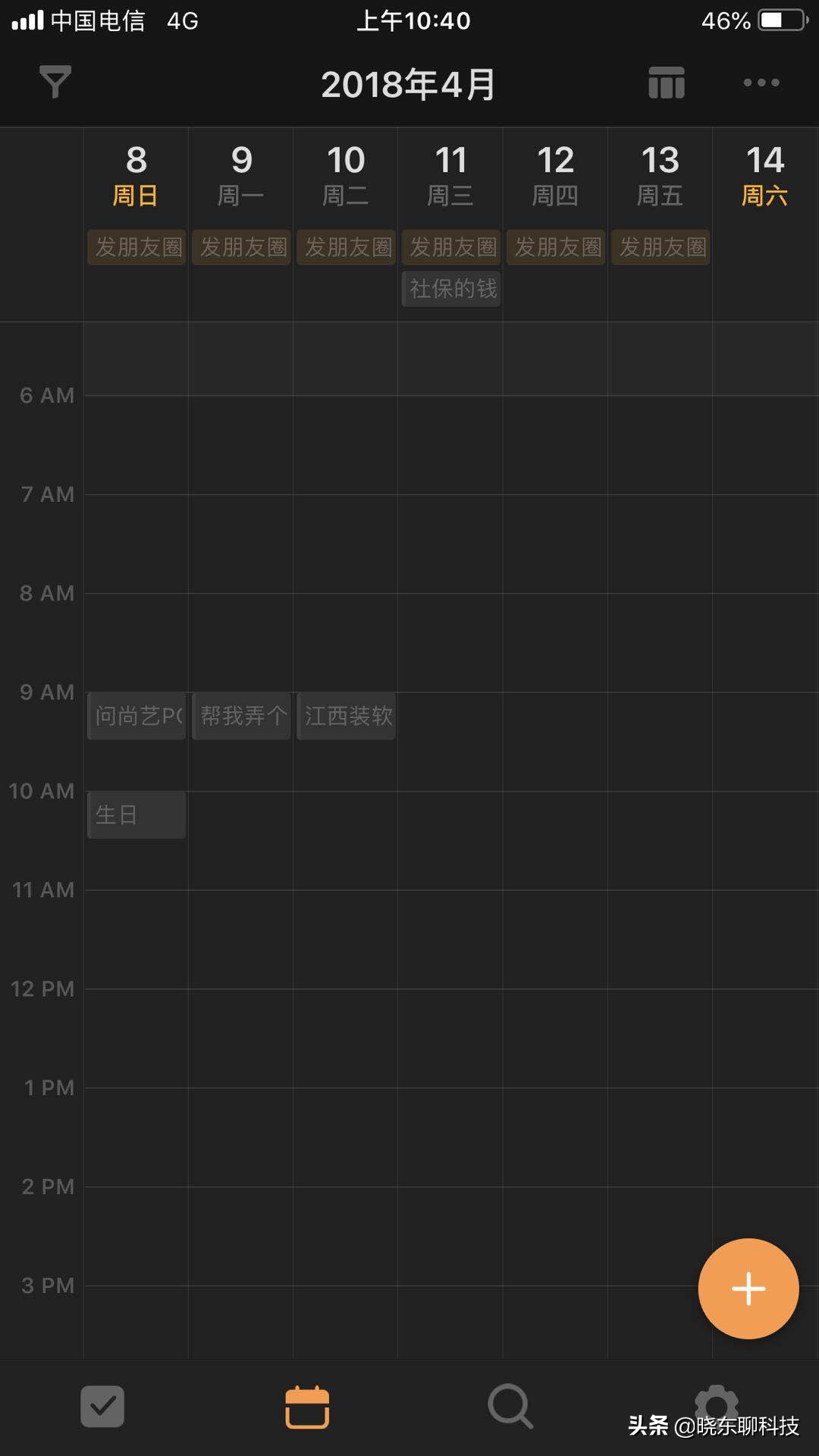Open the 社保的钱 all-day event

[x=451, y=288]
